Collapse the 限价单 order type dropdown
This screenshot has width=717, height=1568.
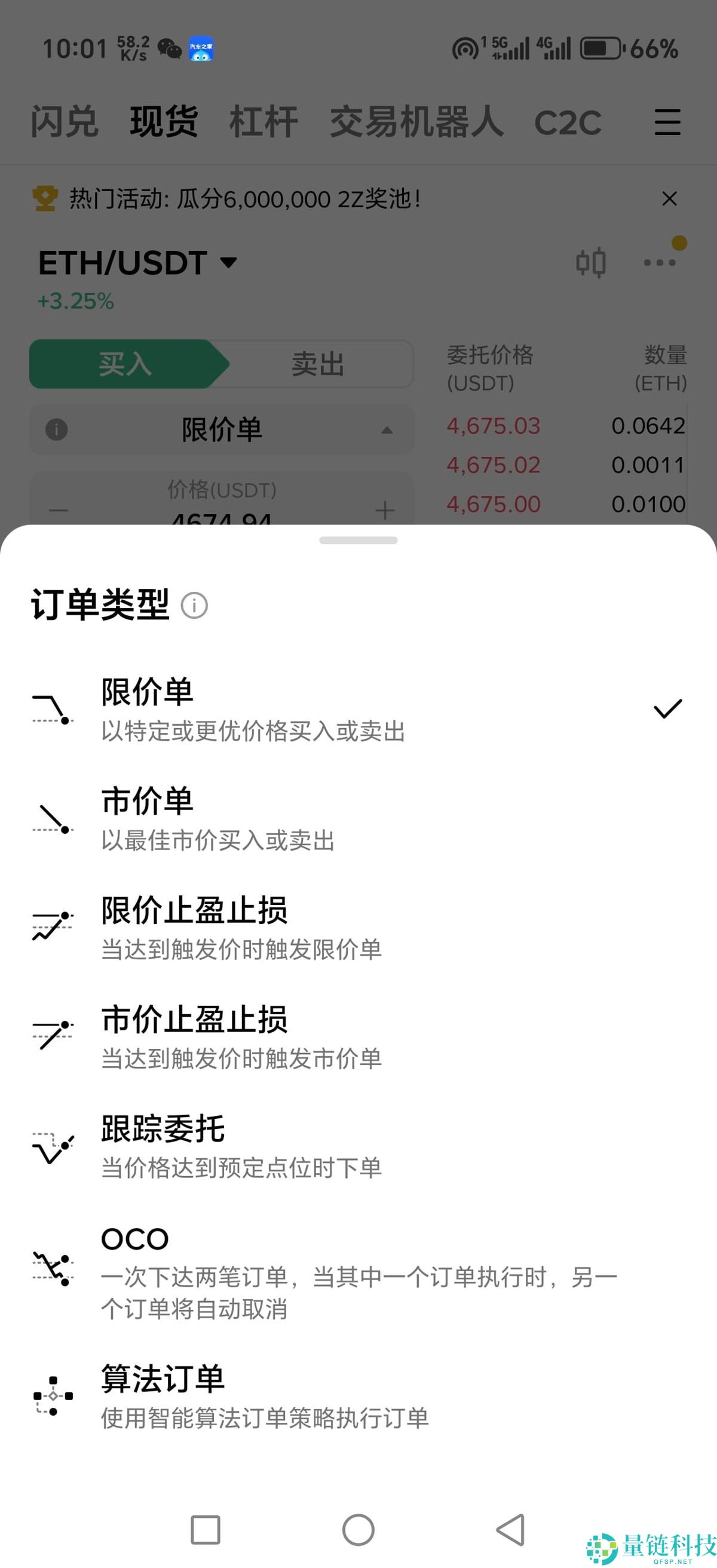point(388,429)
